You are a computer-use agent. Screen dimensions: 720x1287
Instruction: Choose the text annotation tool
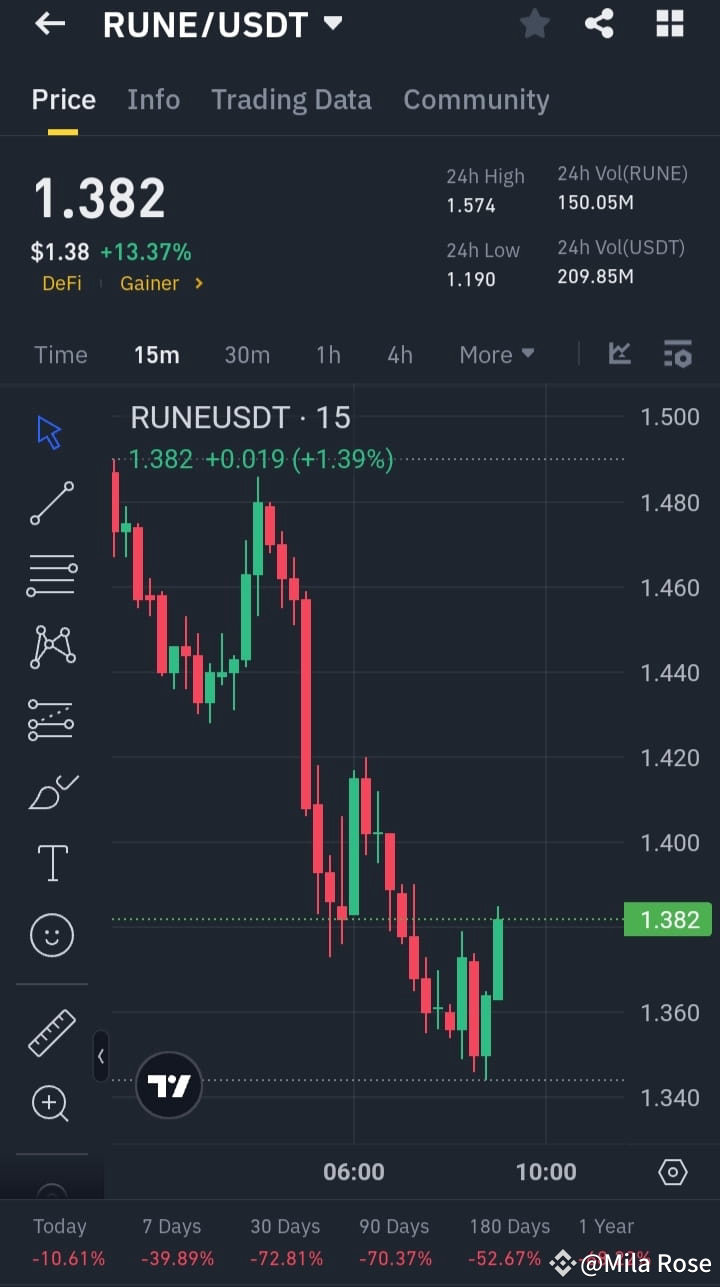point(51,862)
